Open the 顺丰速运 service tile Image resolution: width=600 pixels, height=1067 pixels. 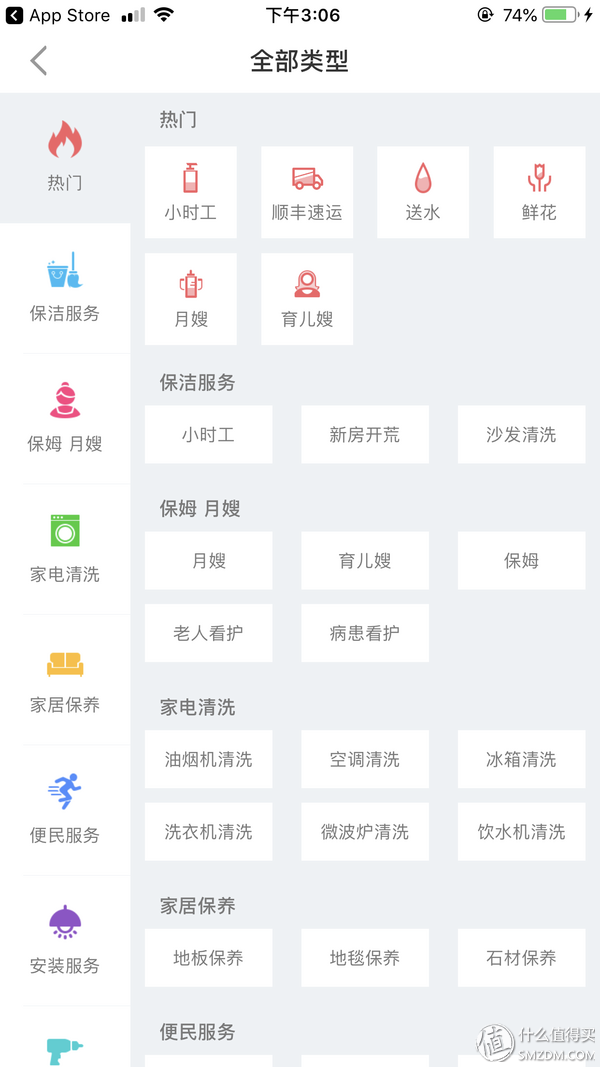(307, 192)
